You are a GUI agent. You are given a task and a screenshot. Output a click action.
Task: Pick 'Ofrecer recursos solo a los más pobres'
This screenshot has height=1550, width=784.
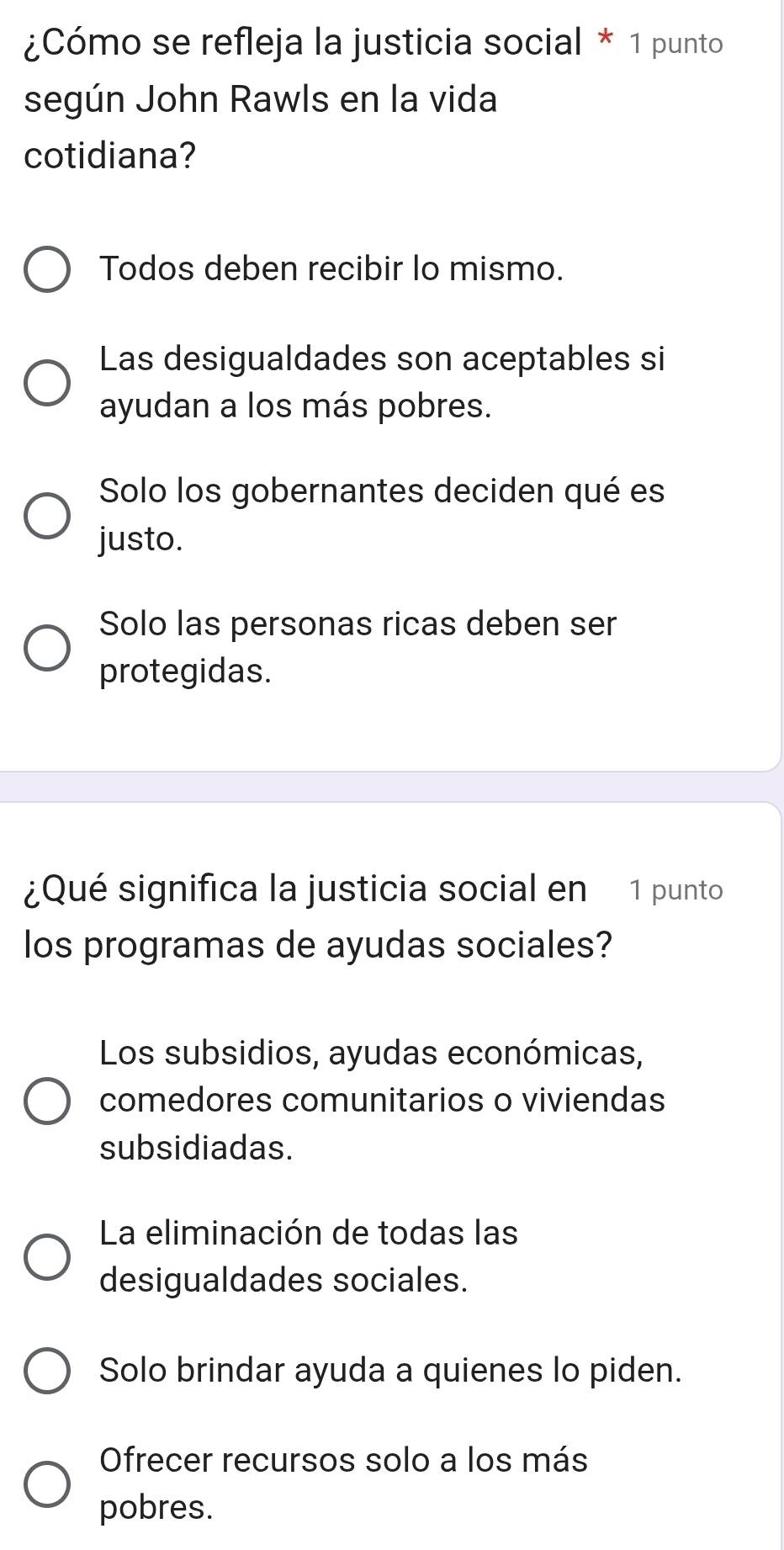46,1484
